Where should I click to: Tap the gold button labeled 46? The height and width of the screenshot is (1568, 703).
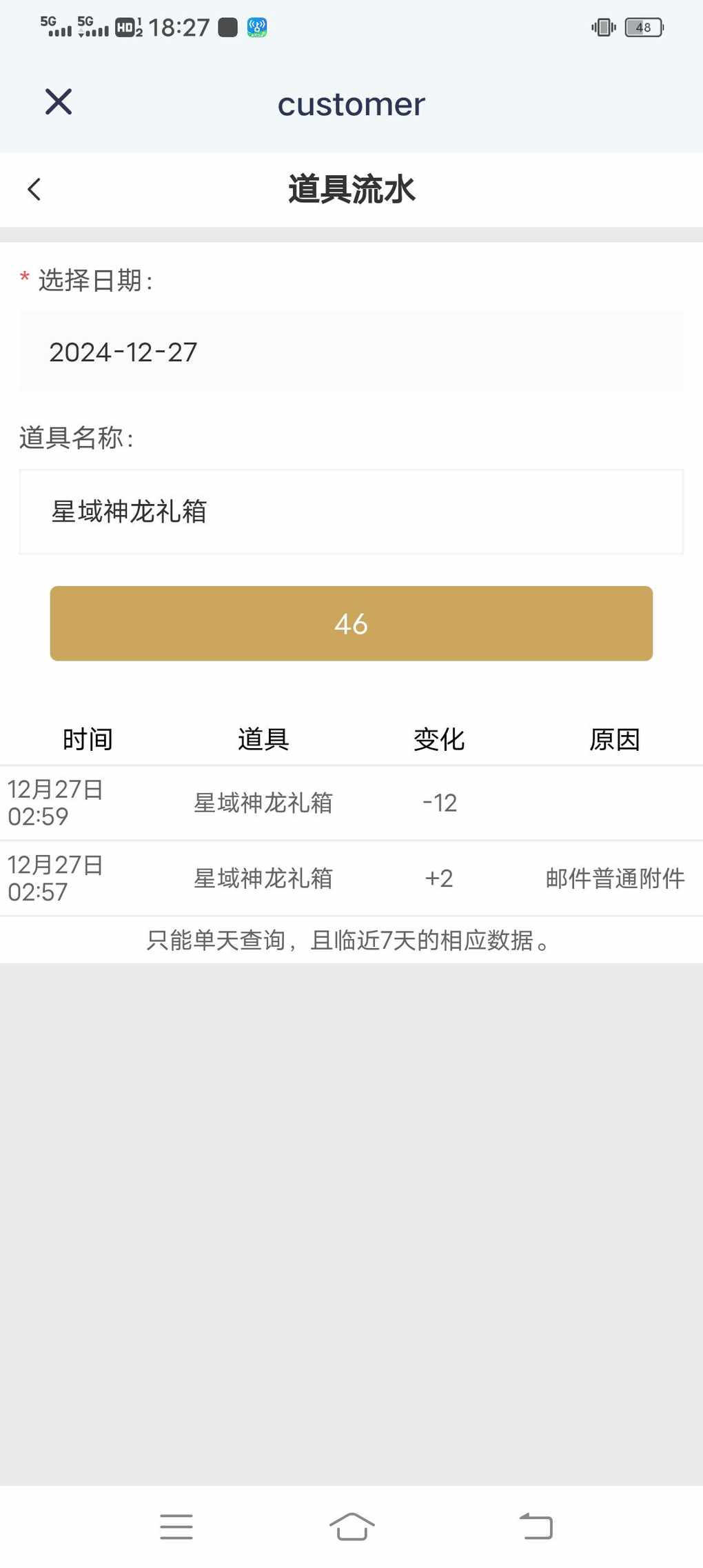point(351,623)
